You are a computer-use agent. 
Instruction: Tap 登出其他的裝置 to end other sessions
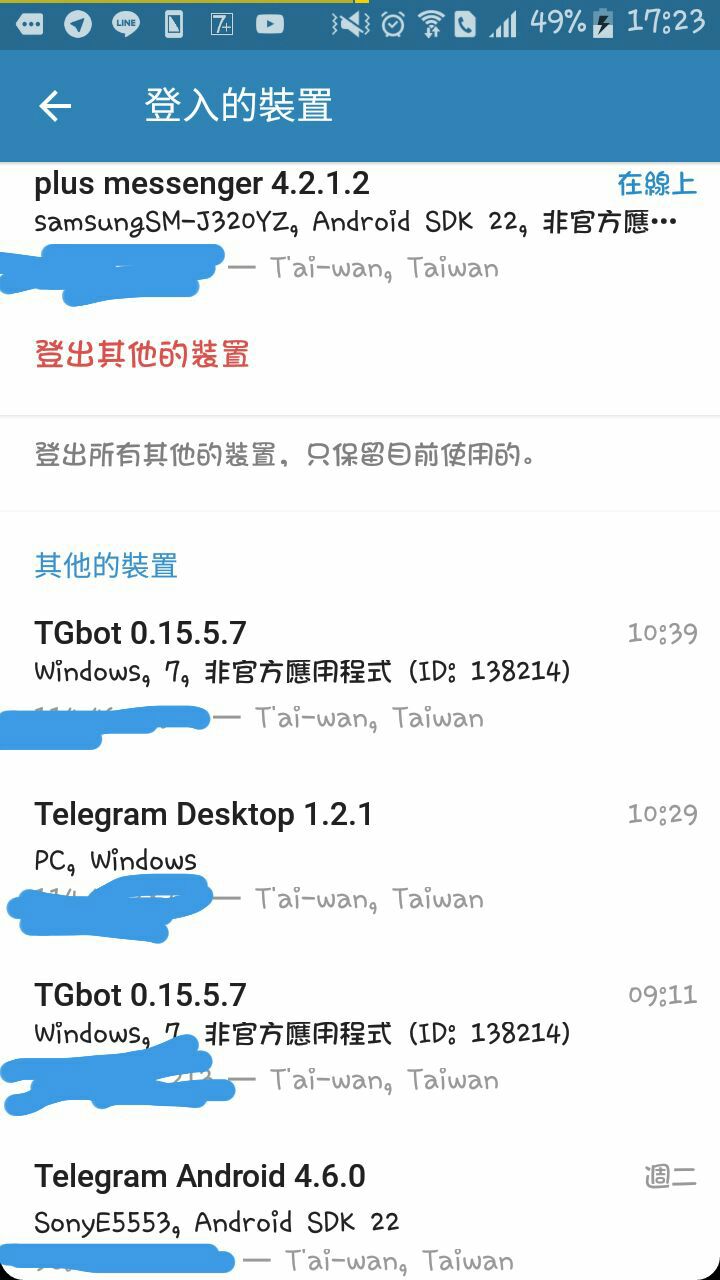[142, 354]
